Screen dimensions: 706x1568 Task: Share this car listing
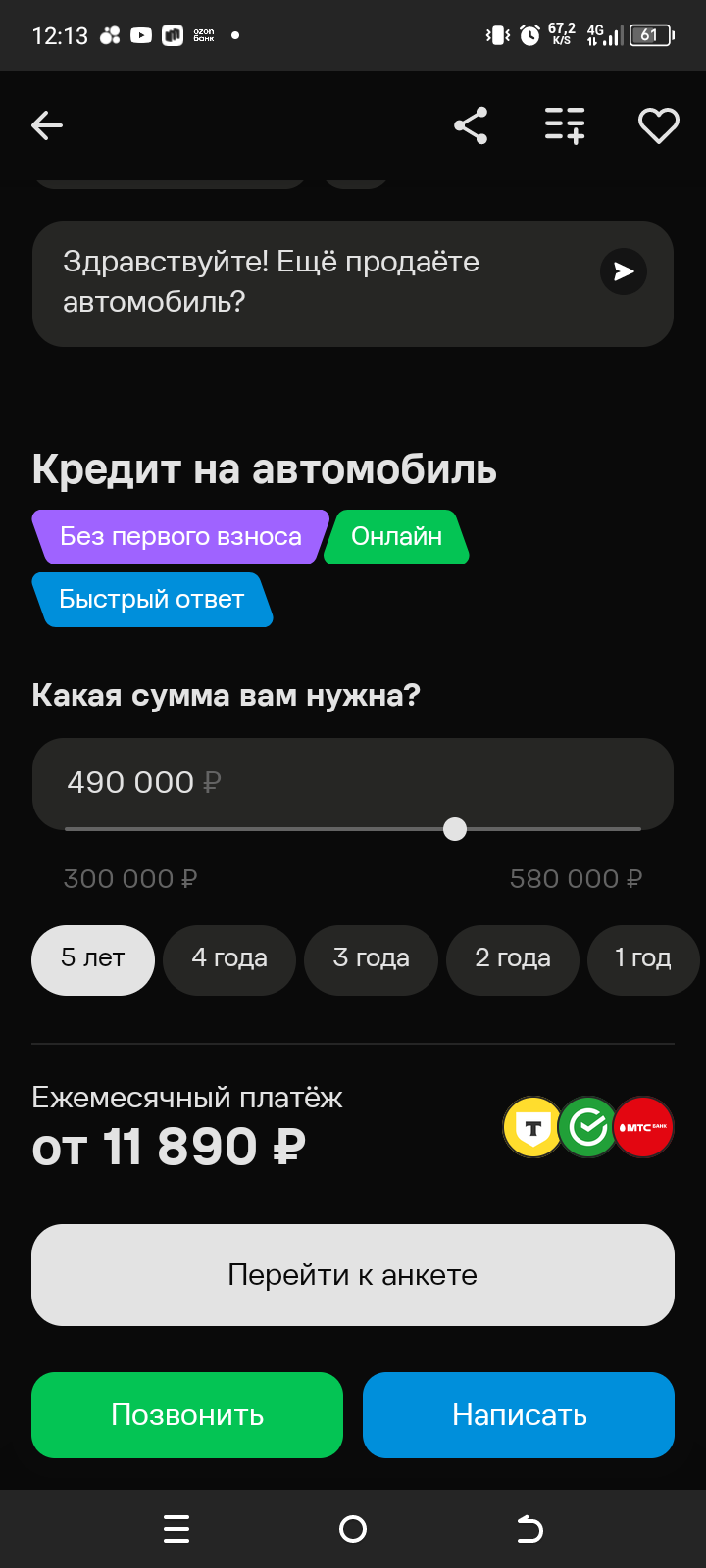click(x=471, y=125)
